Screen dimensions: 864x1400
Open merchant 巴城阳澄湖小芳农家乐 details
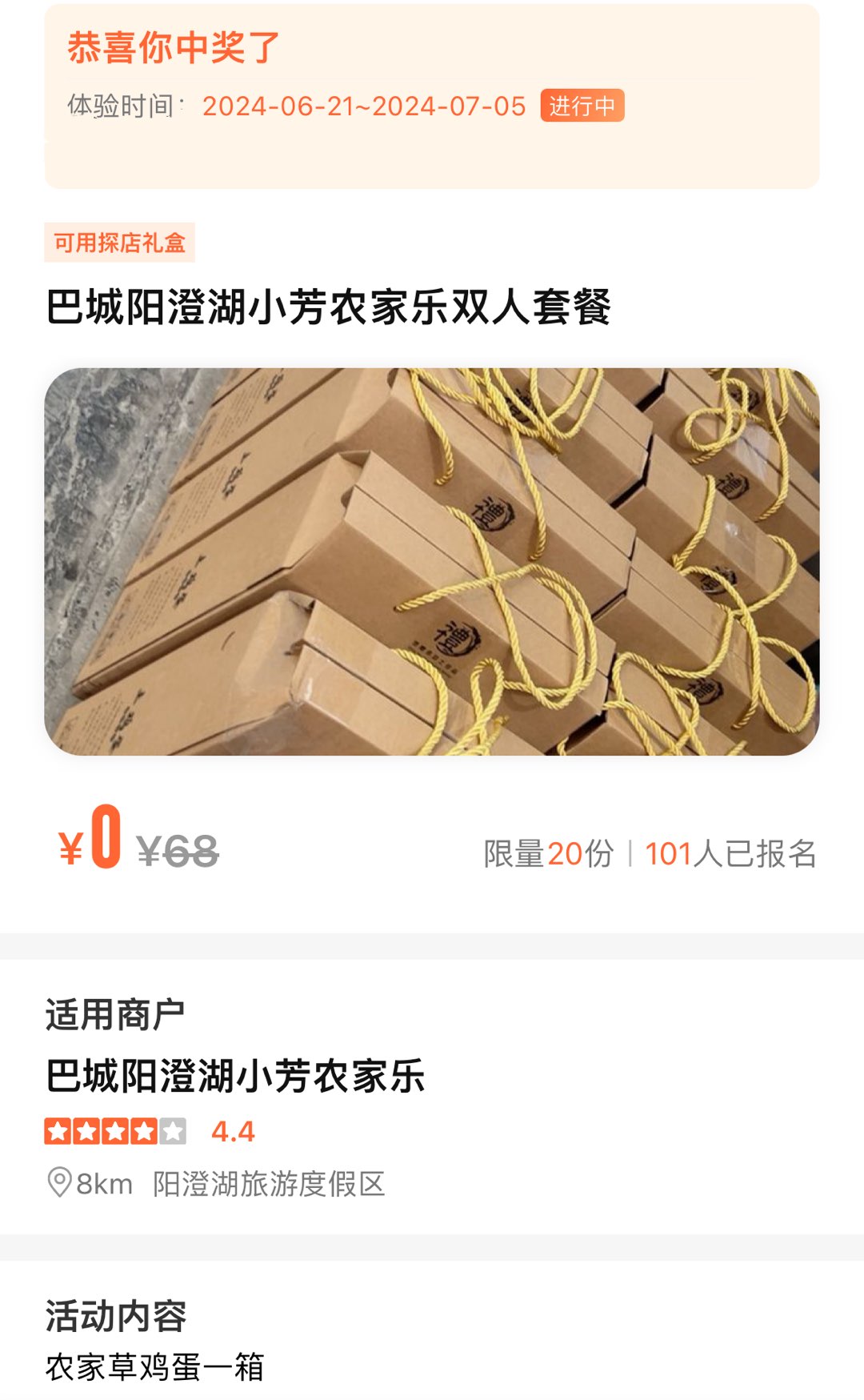click(x=234, y=1076)
